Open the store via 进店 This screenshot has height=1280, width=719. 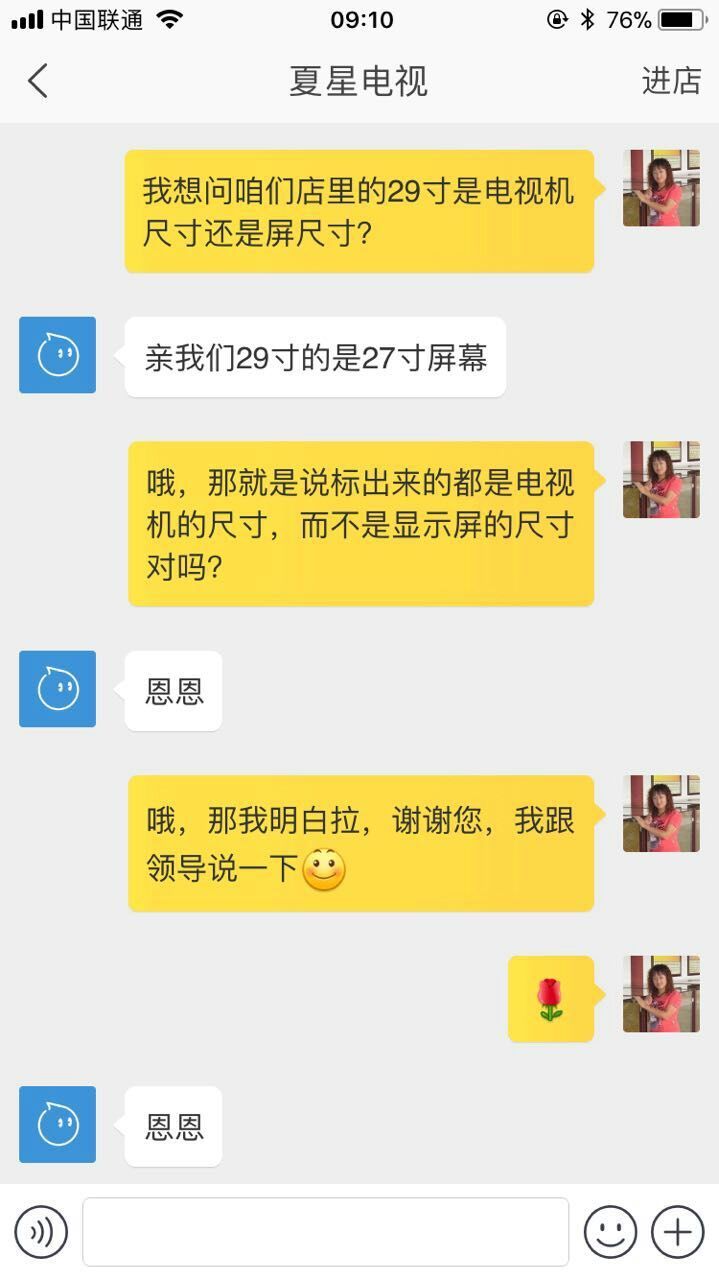[671, 81]
